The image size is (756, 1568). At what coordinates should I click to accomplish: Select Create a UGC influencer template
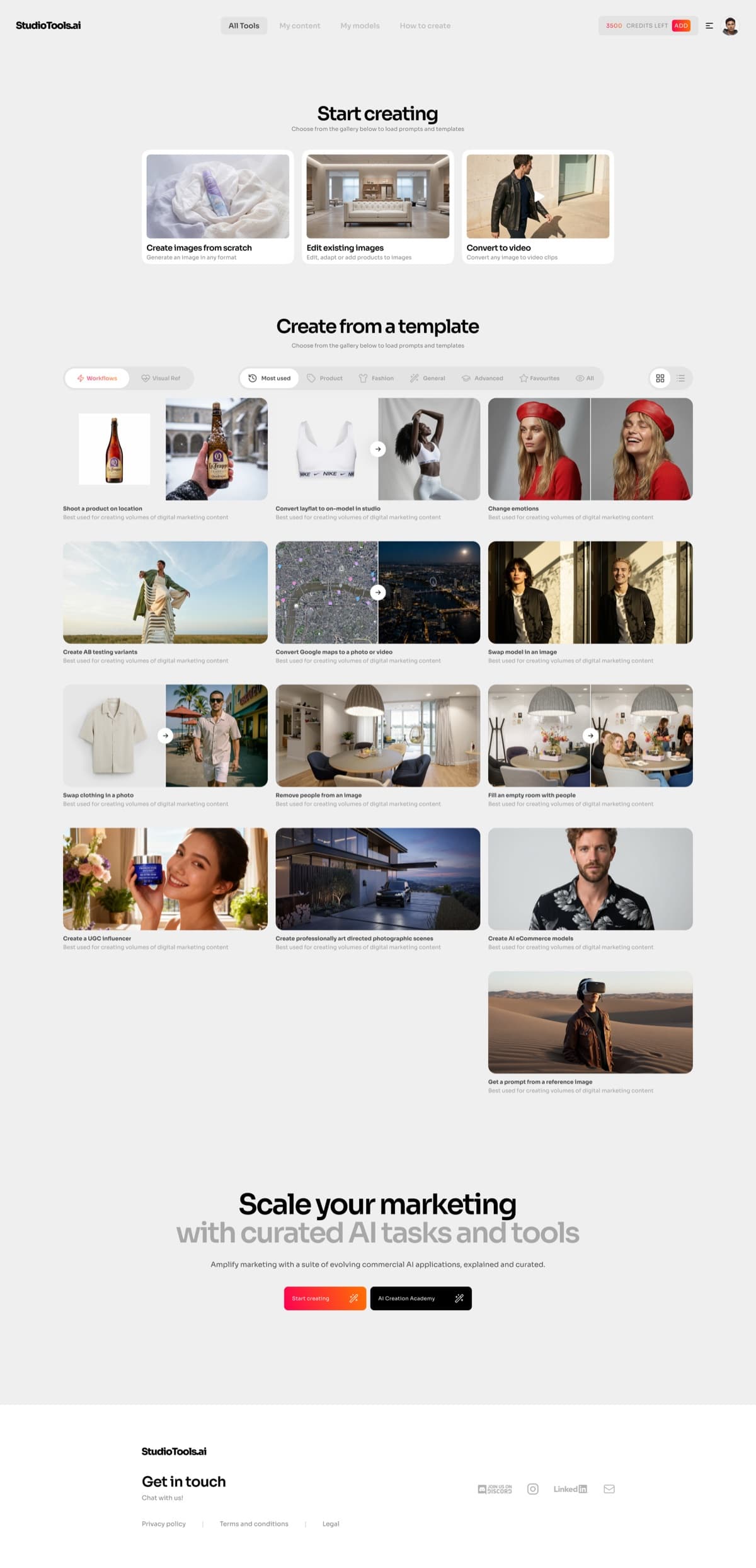click(165, 889)
